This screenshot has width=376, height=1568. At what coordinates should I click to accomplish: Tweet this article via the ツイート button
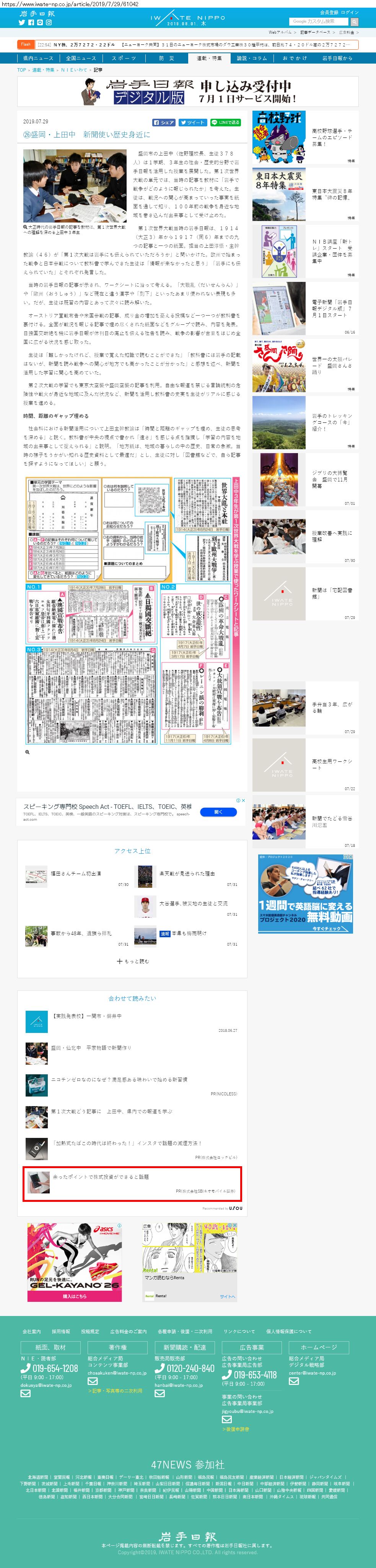192,122
